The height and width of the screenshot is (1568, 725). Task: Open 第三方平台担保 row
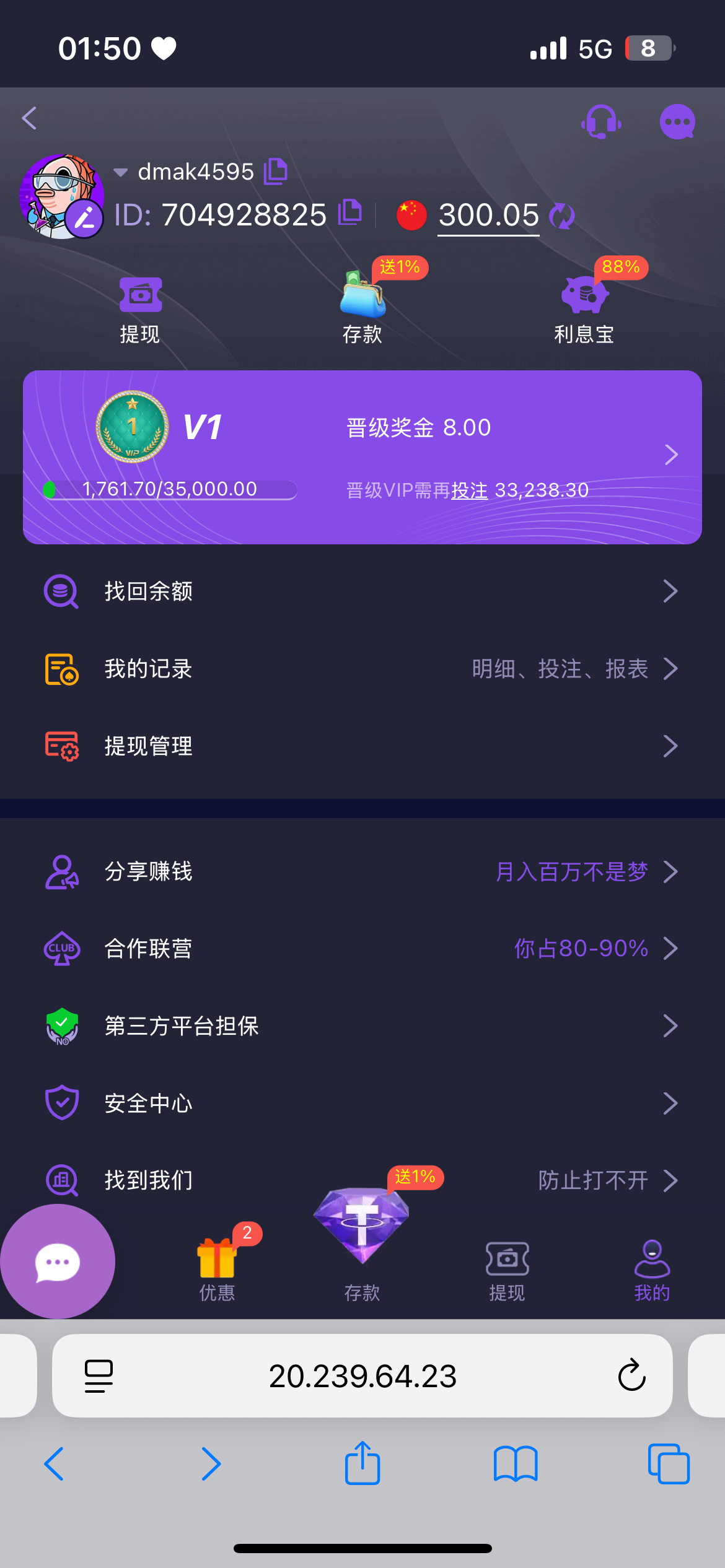click(x=362, y=1026)
